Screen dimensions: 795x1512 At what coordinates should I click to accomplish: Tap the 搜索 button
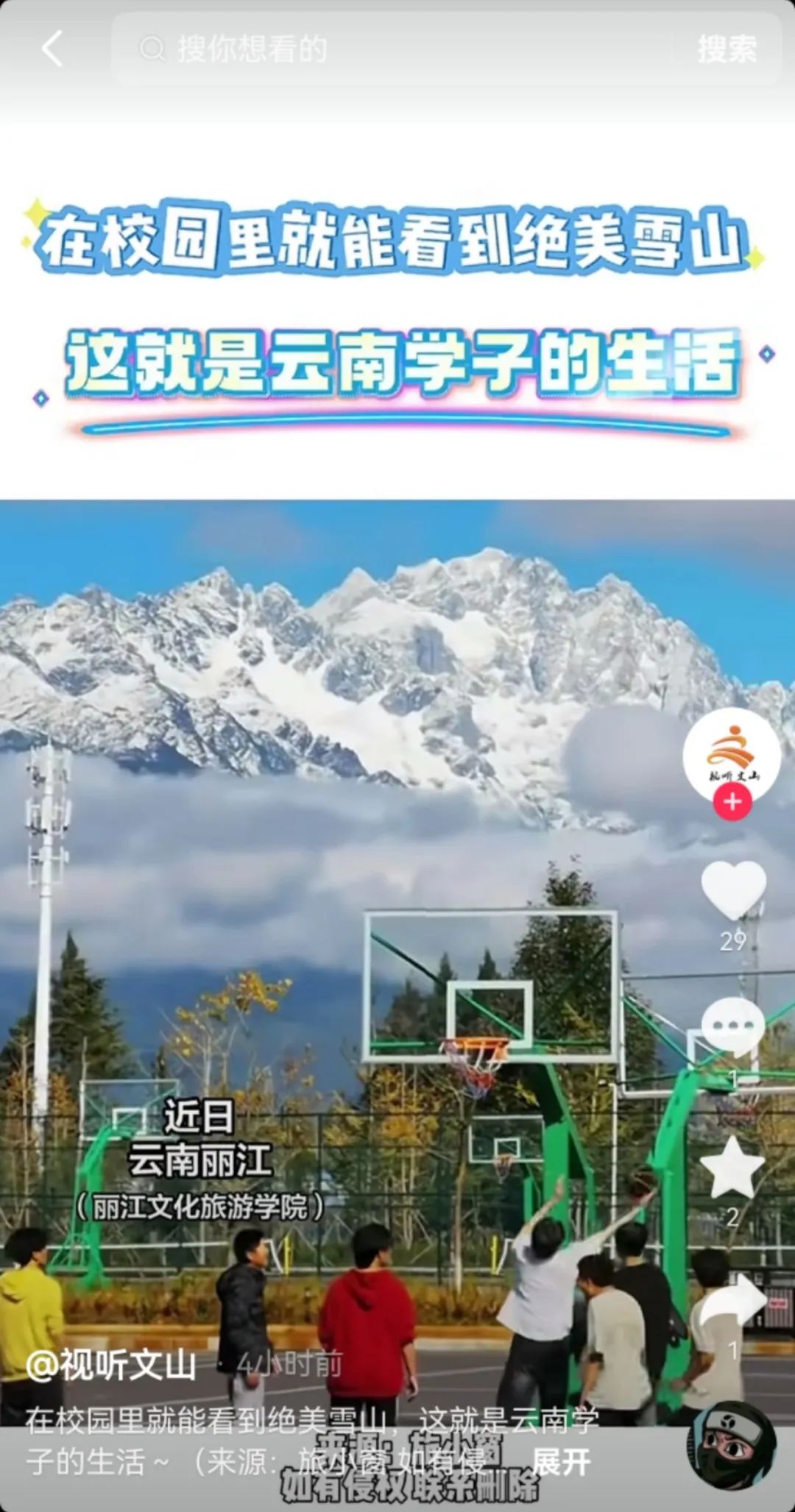coord(726,49)
